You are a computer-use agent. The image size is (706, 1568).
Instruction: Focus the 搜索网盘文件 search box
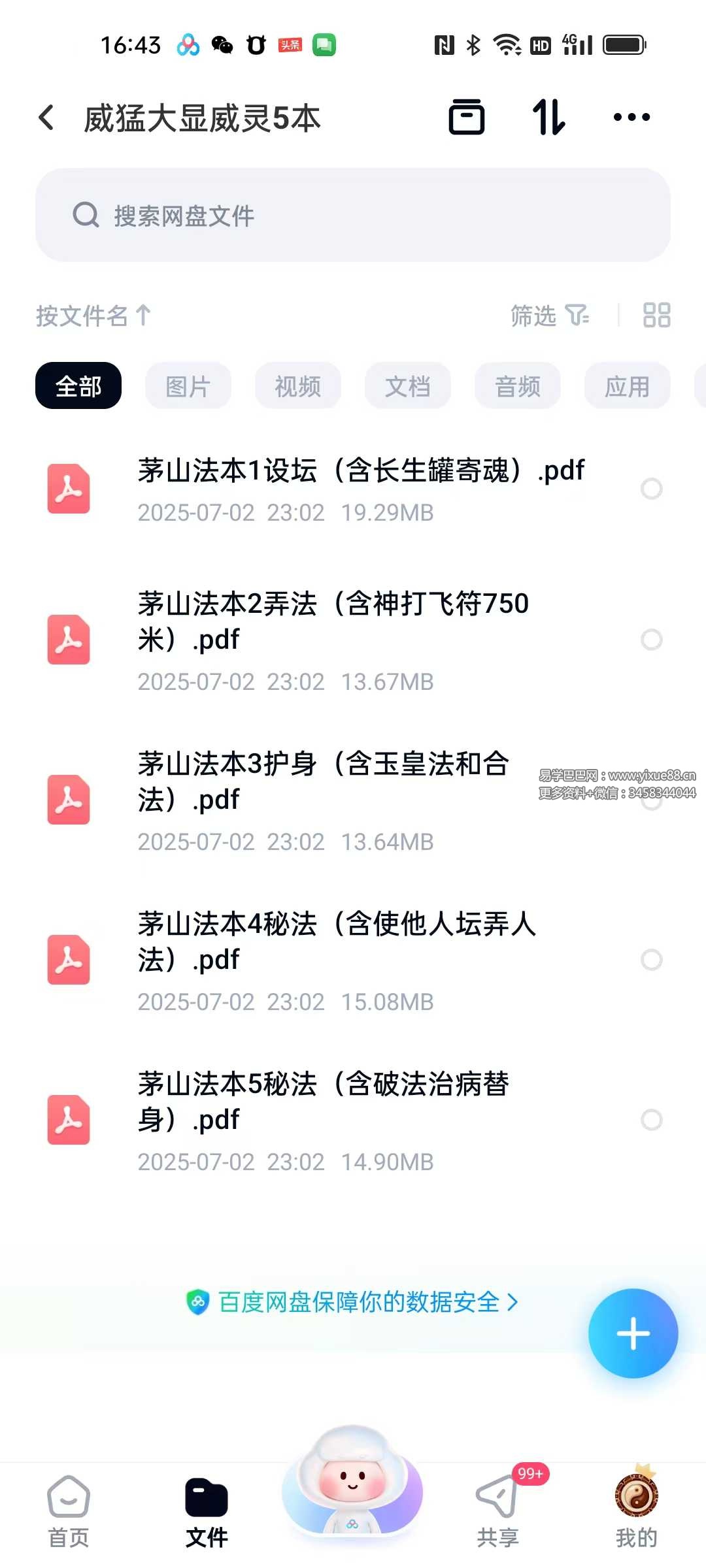(353, 215)
